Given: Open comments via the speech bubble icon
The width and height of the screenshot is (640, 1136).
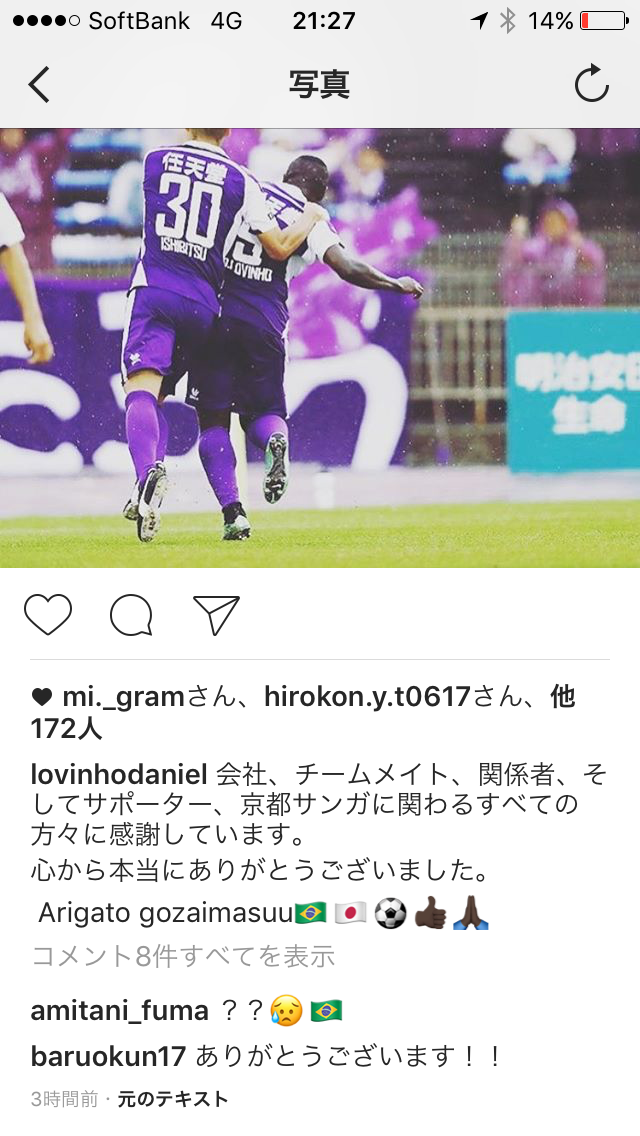Looking at the screenshot, I should [x=130, y=614].
